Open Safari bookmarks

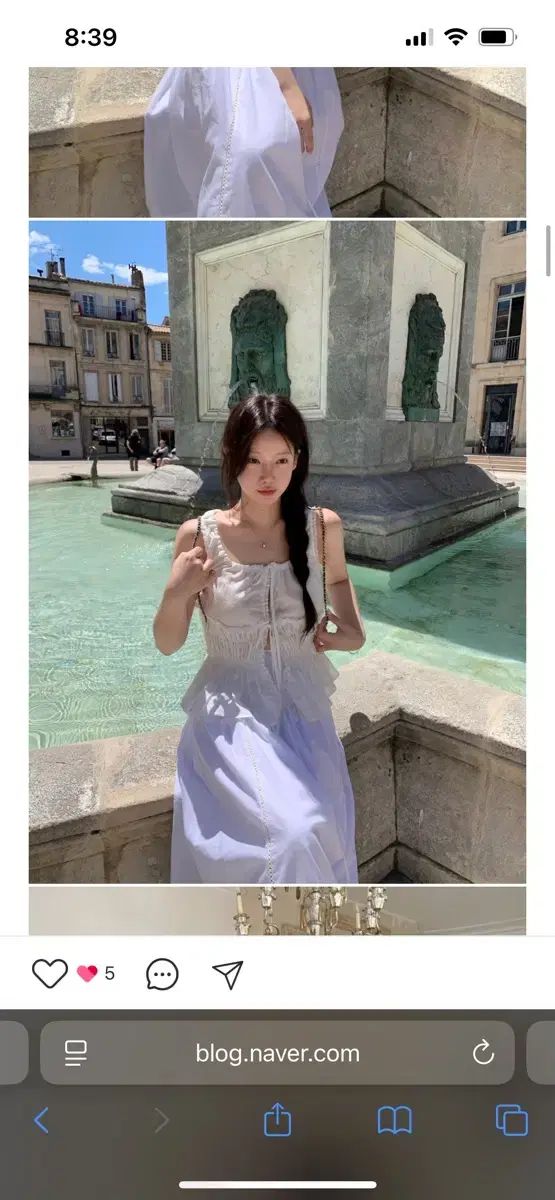tap(395, 1120)
